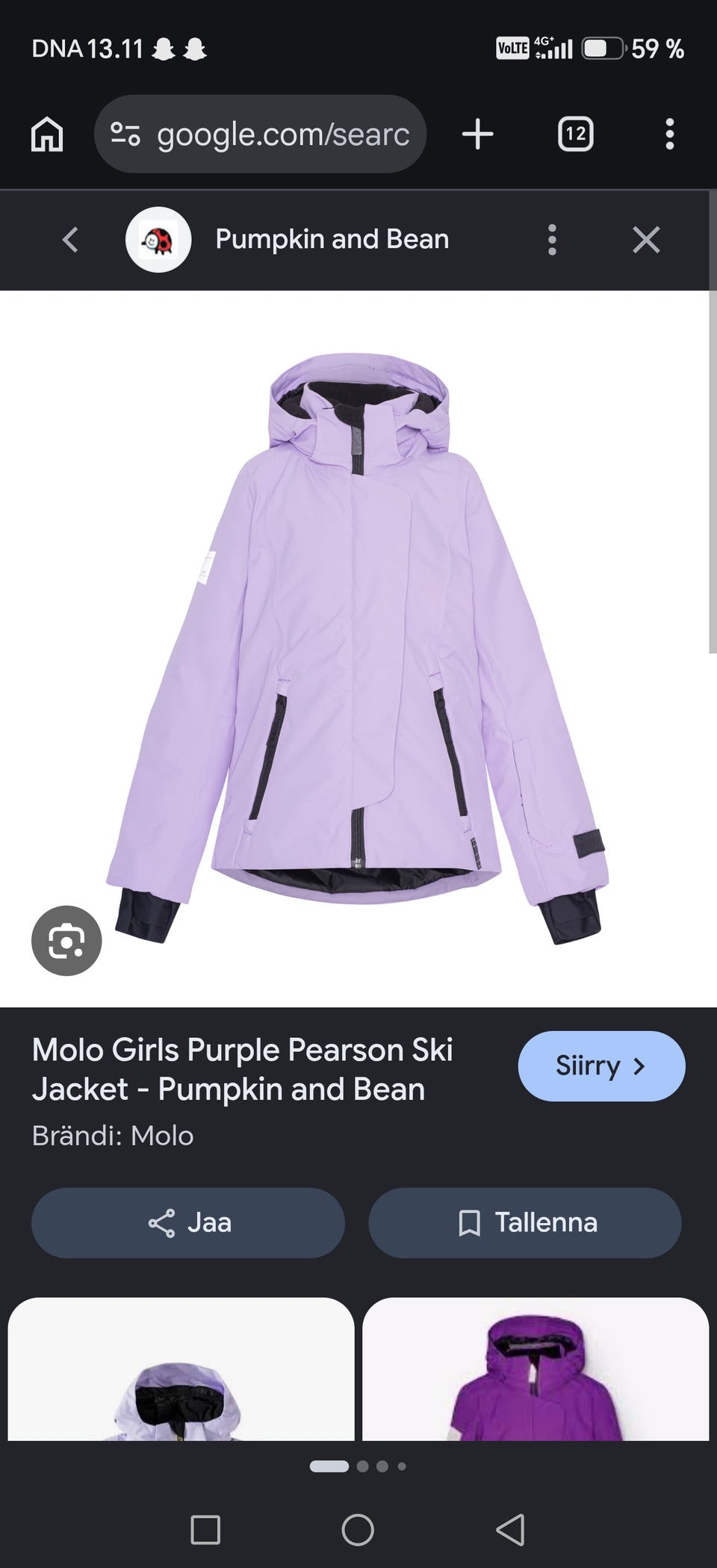This screenshot has width=717, height=1568.
Task: Open the Chrome overflow menu
Action: tap(670, 134)
